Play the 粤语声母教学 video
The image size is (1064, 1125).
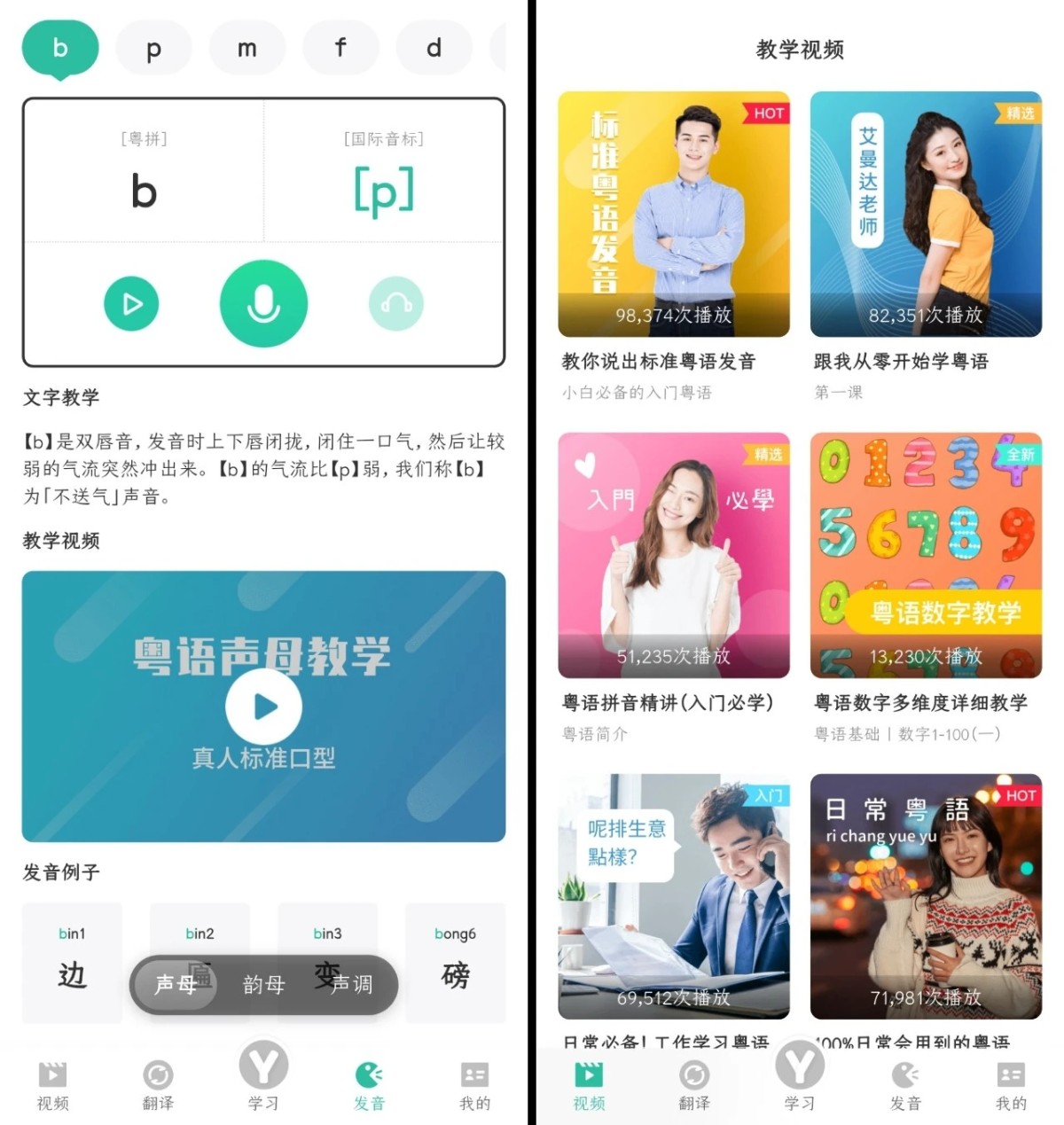[263, 707]
